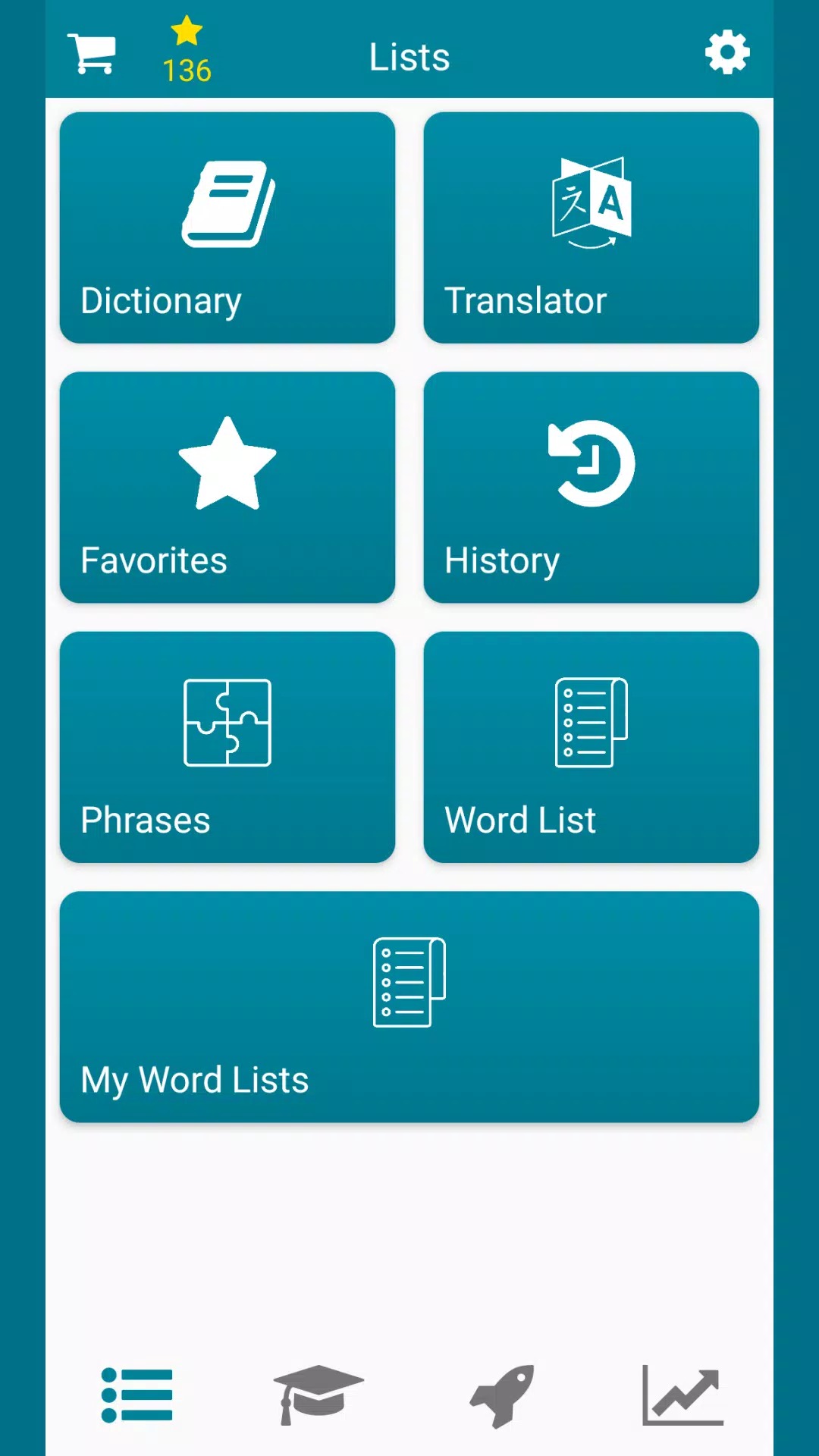The image size is (819, 1456).
Task: Open the Word List card
Action: [x=591, y=748]
